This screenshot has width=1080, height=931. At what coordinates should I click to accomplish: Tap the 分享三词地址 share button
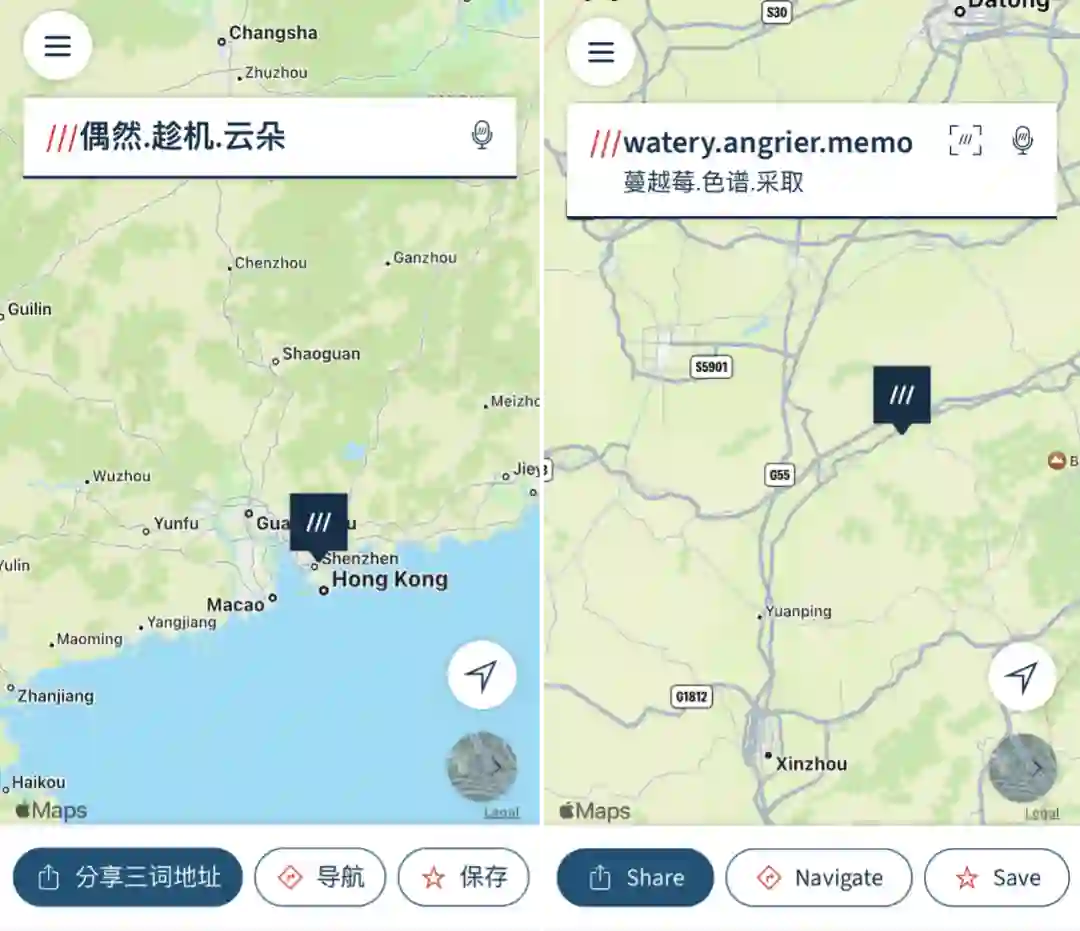pyautogui.click(x=128, y=877)
